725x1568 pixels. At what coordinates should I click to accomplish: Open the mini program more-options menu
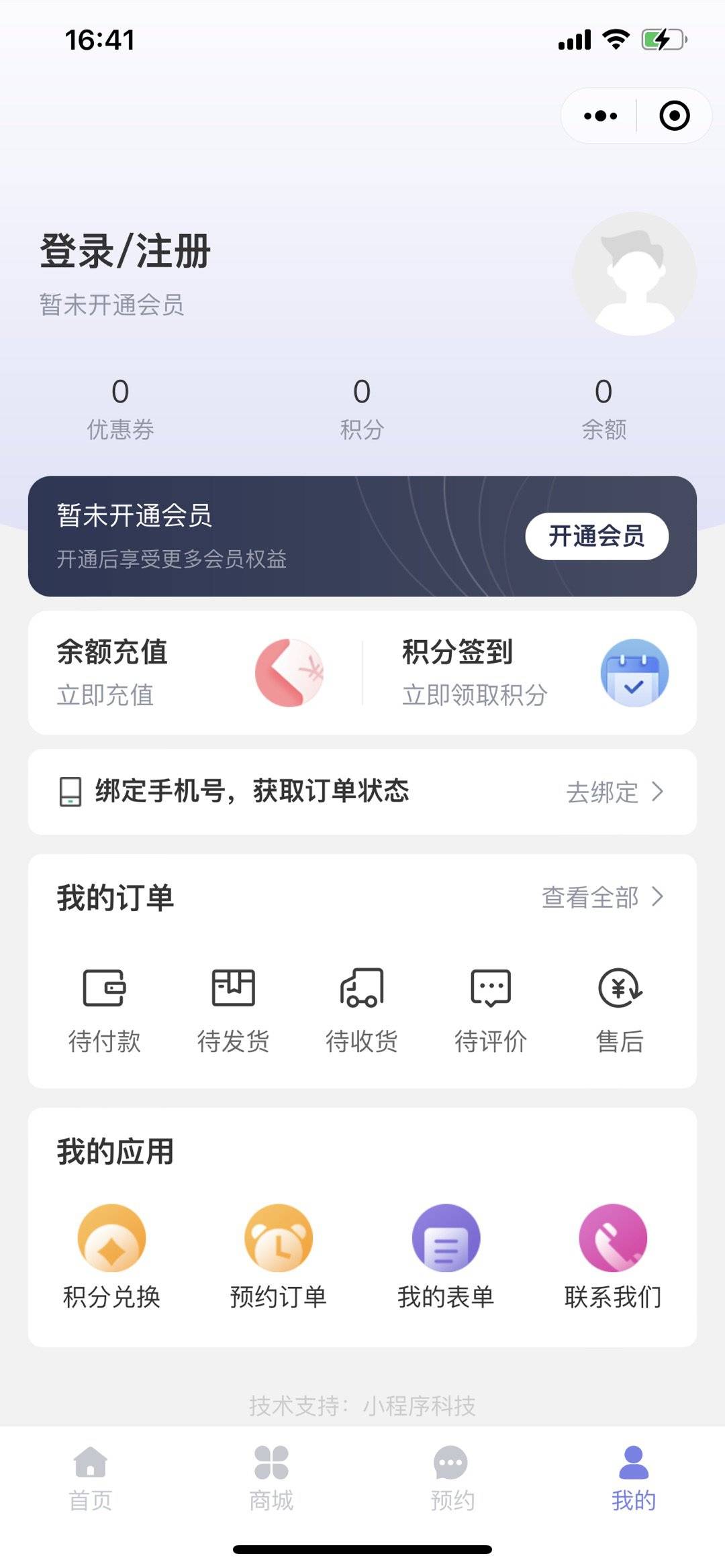[600, 115]
